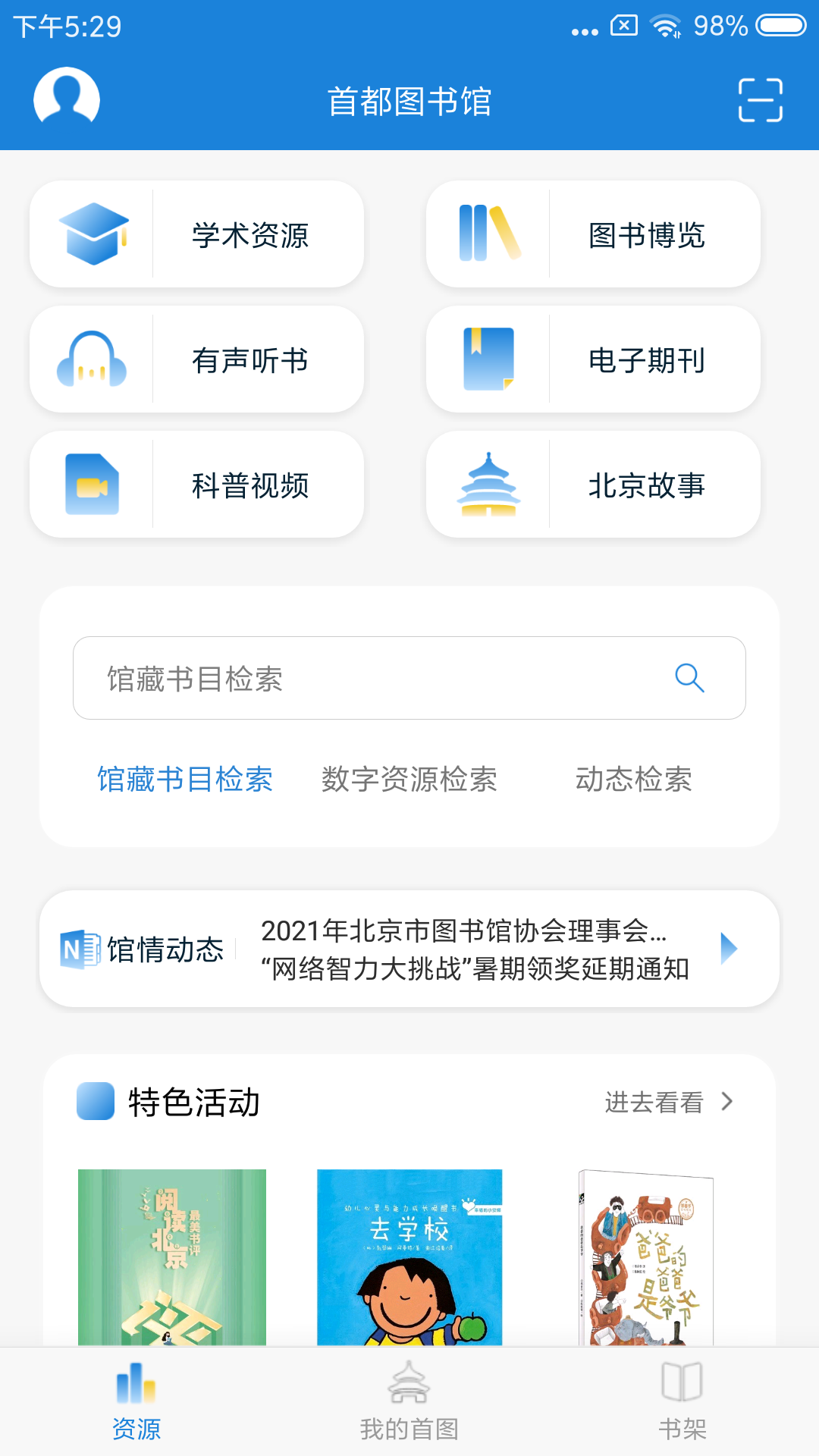Screen dimensions: 819x1456
Task: Open the 图书博览 book browsing icon
Action: (490, 233)
